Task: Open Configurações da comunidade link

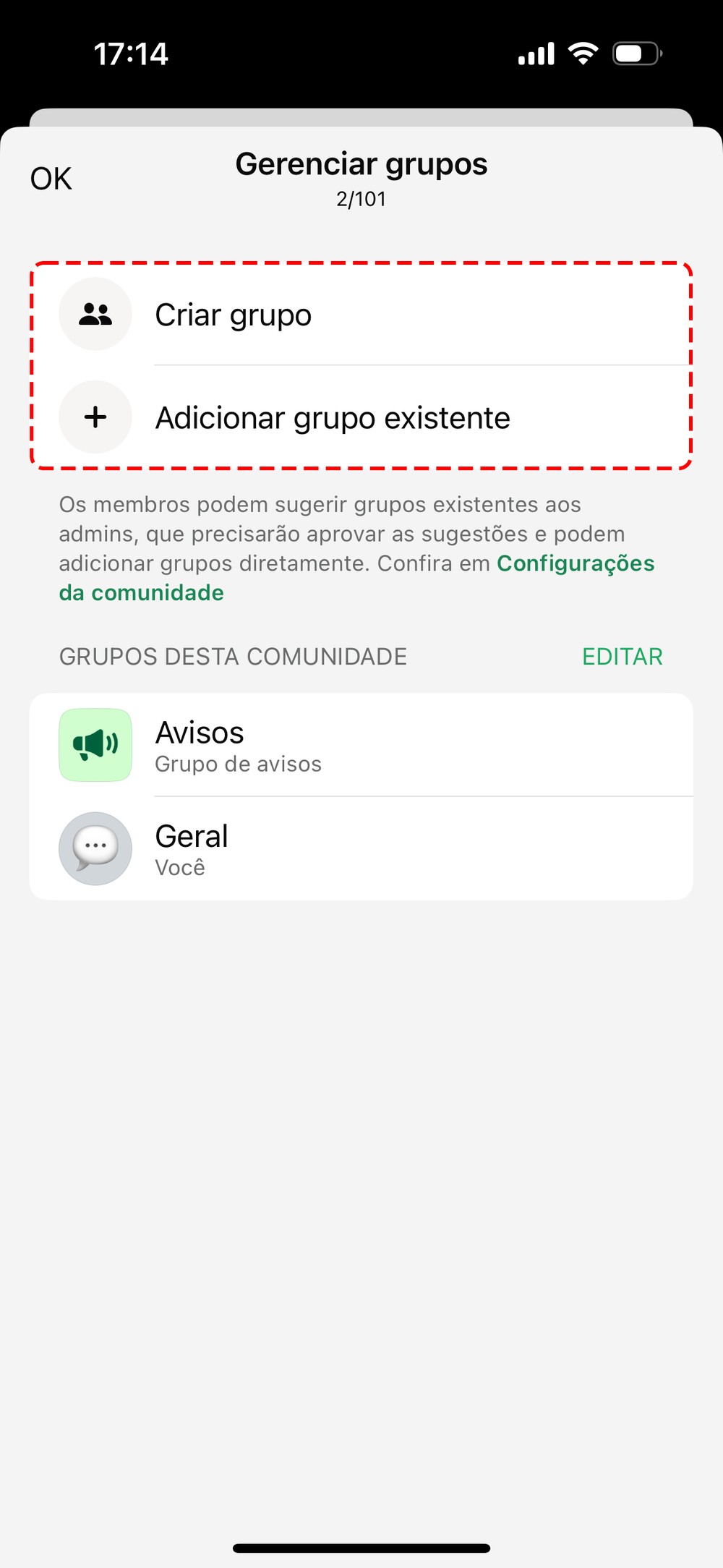Action: pyautogui.click(x=575, y=563)
